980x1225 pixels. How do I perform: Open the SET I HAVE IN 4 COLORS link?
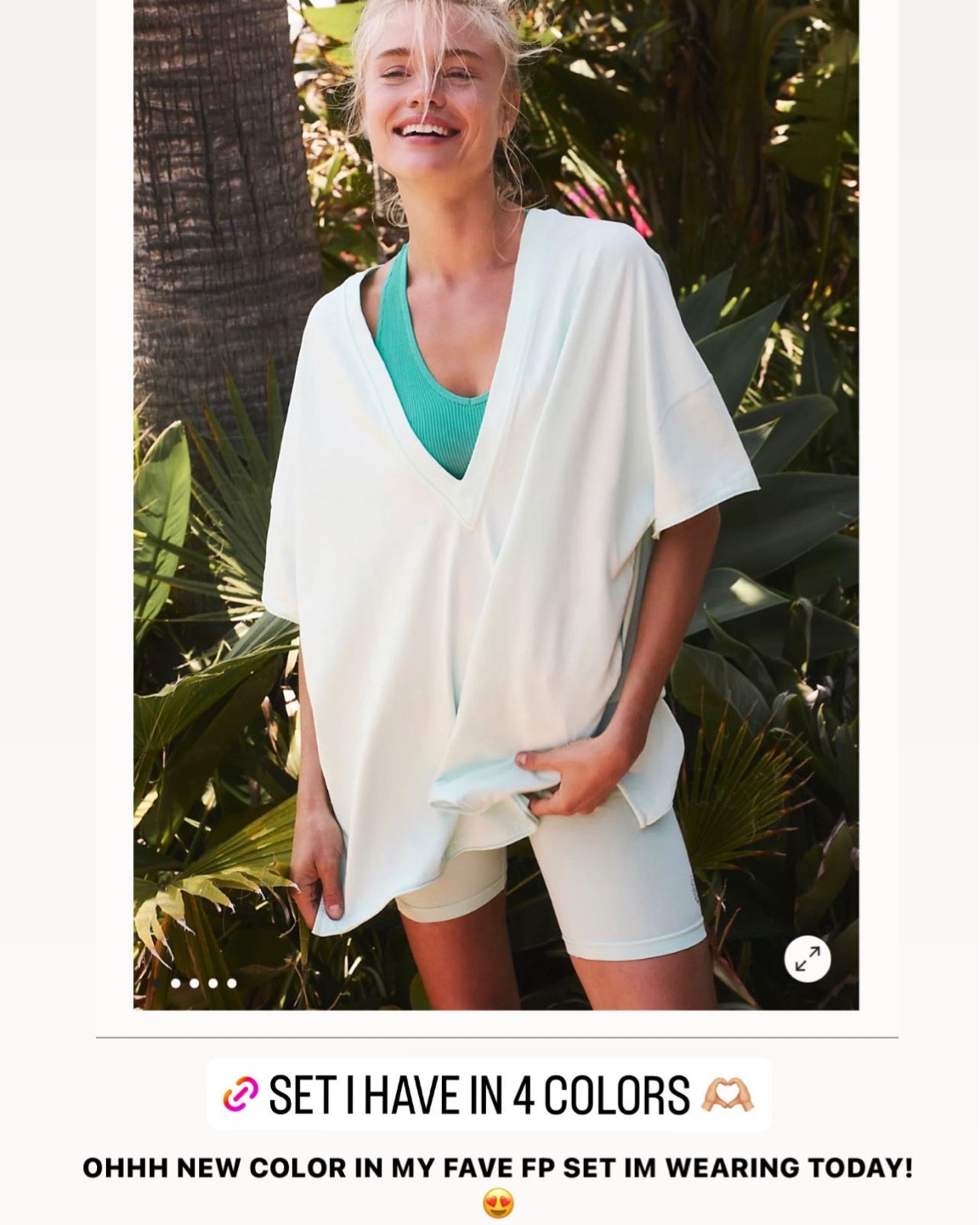(x=489, y=1094)
